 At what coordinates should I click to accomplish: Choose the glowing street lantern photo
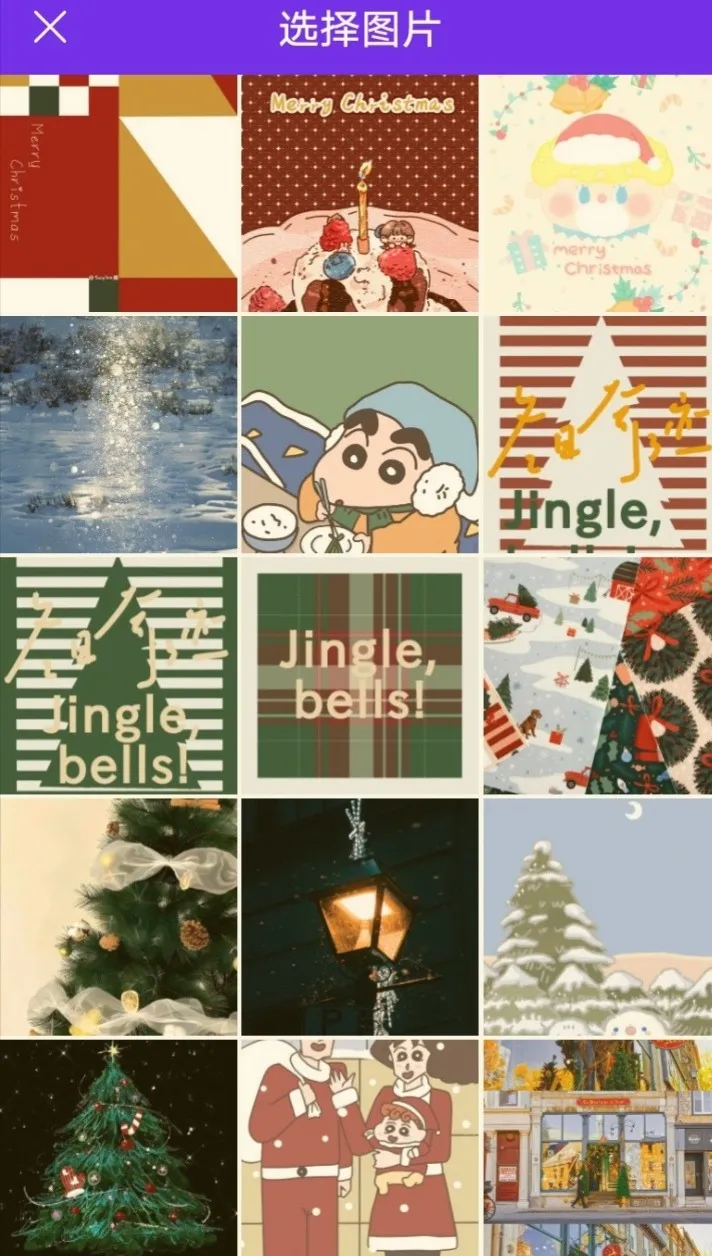click(360, 916)
